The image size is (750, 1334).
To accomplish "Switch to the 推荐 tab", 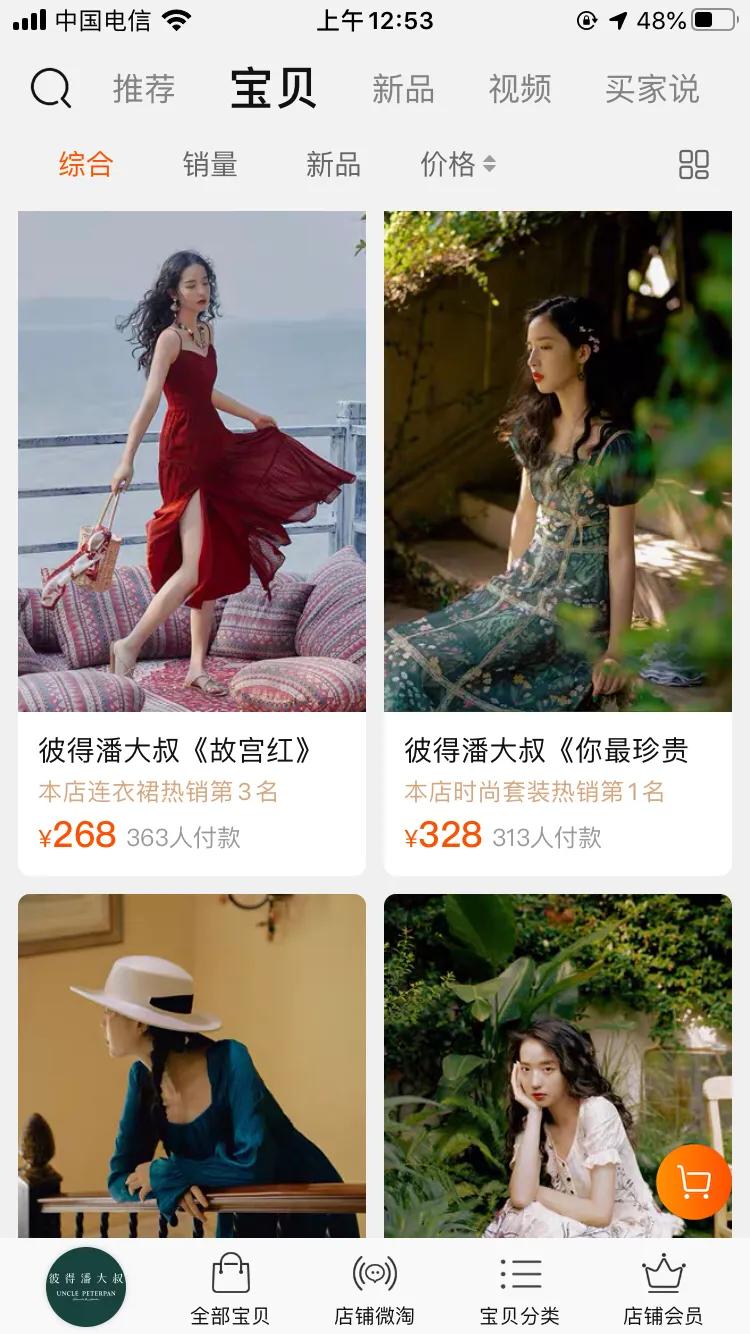I will 144,89.
